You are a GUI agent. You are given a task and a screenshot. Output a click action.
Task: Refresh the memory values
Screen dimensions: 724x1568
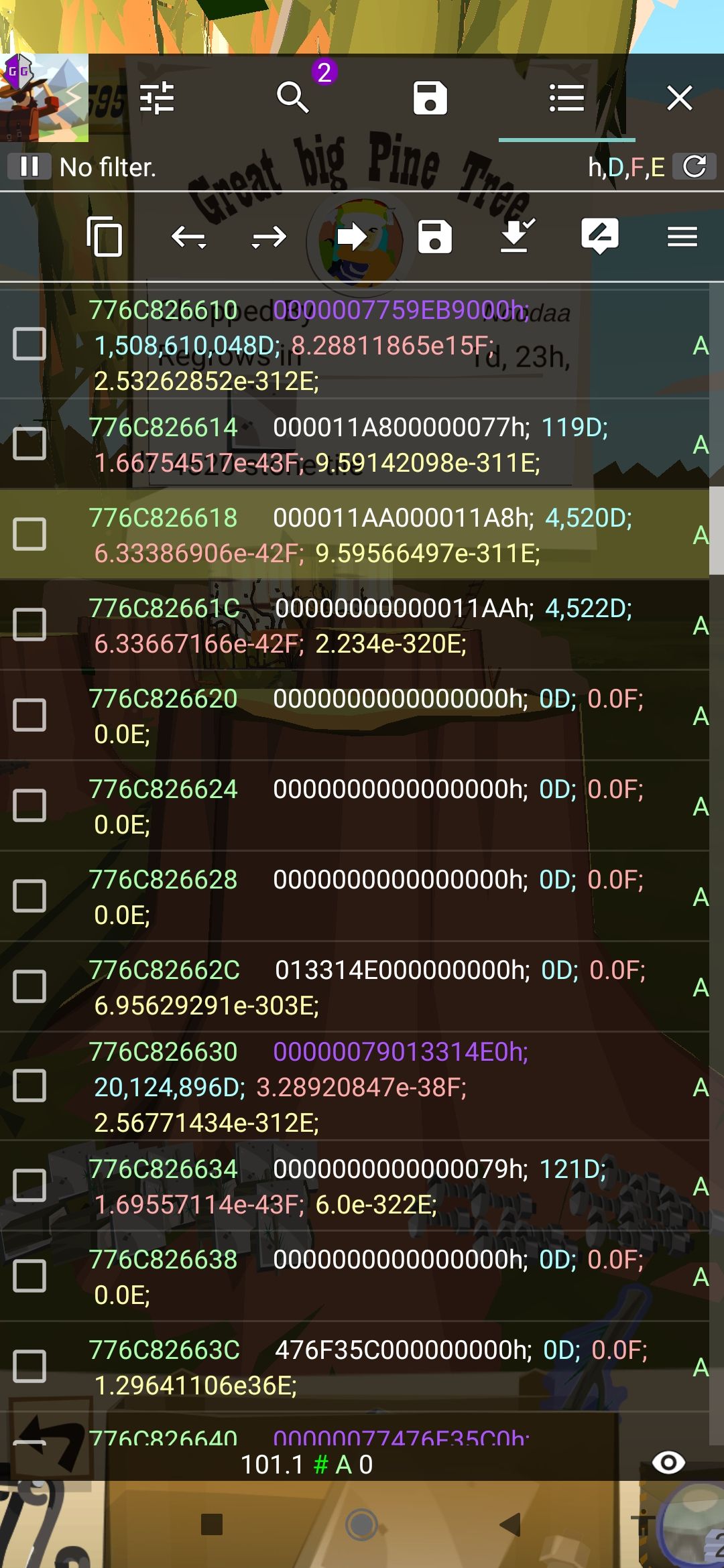click(695, 166)
